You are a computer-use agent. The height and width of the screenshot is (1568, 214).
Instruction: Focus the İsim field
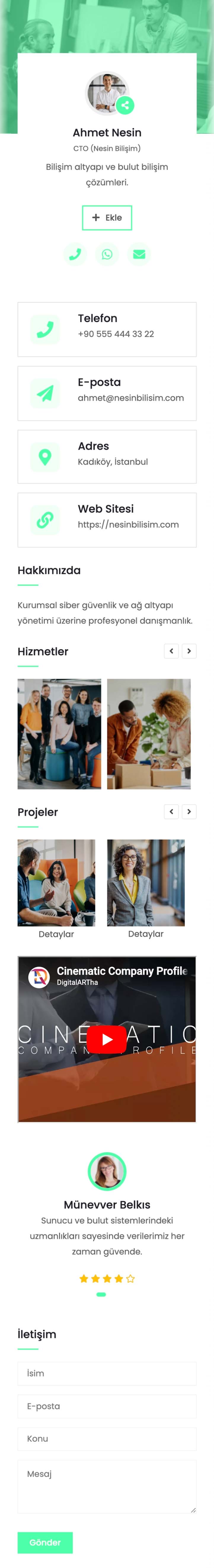pos(107,1373)
